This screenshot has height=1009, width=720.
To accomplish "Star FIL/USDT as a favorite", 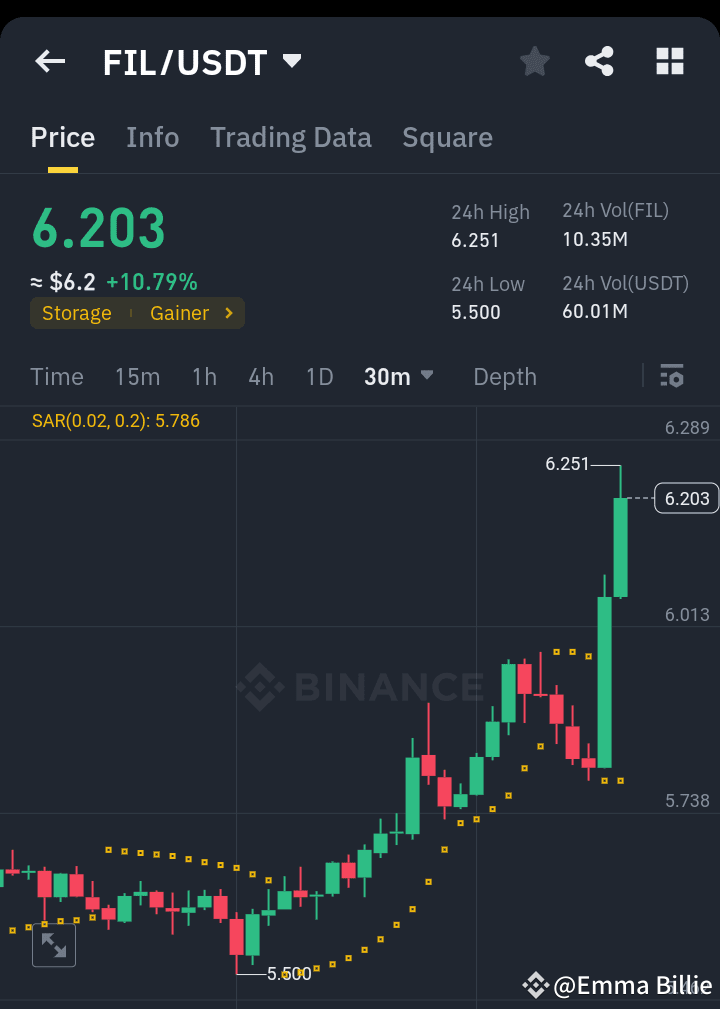I will tap(534, 61).
